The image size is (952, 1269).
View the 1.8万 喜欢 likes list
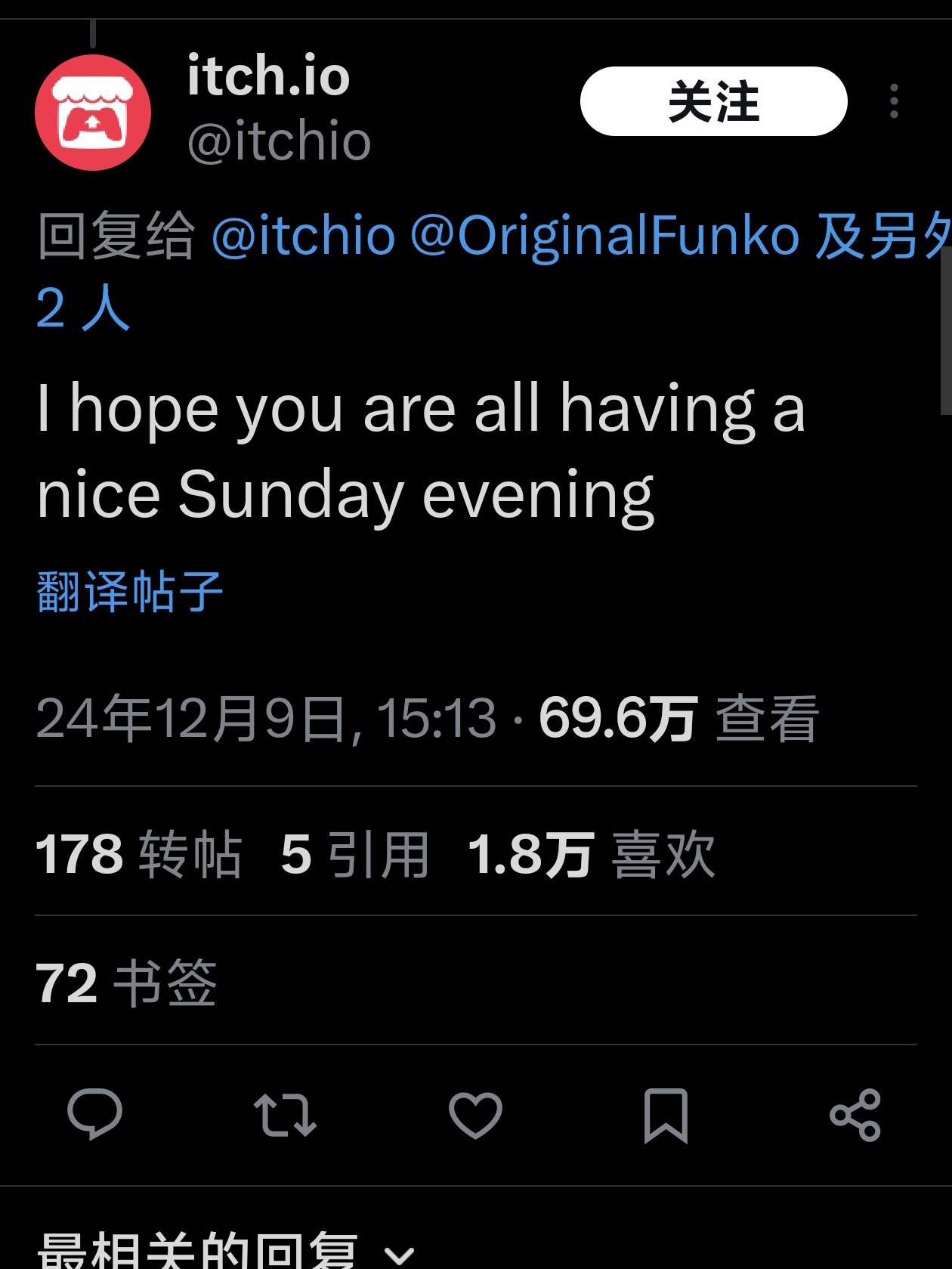(x=591, y=855)
